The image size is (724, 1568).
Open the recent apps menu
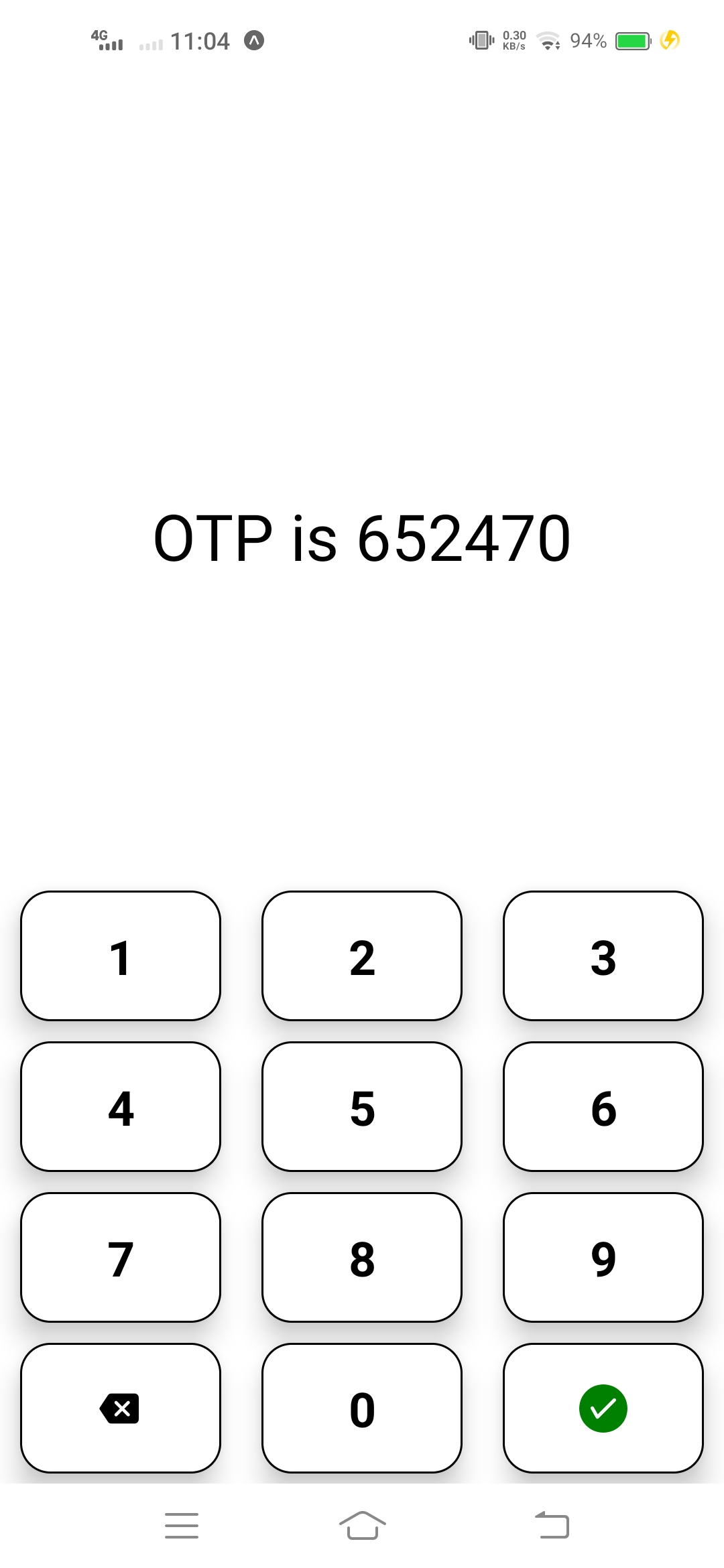(x=182, y=1526)
